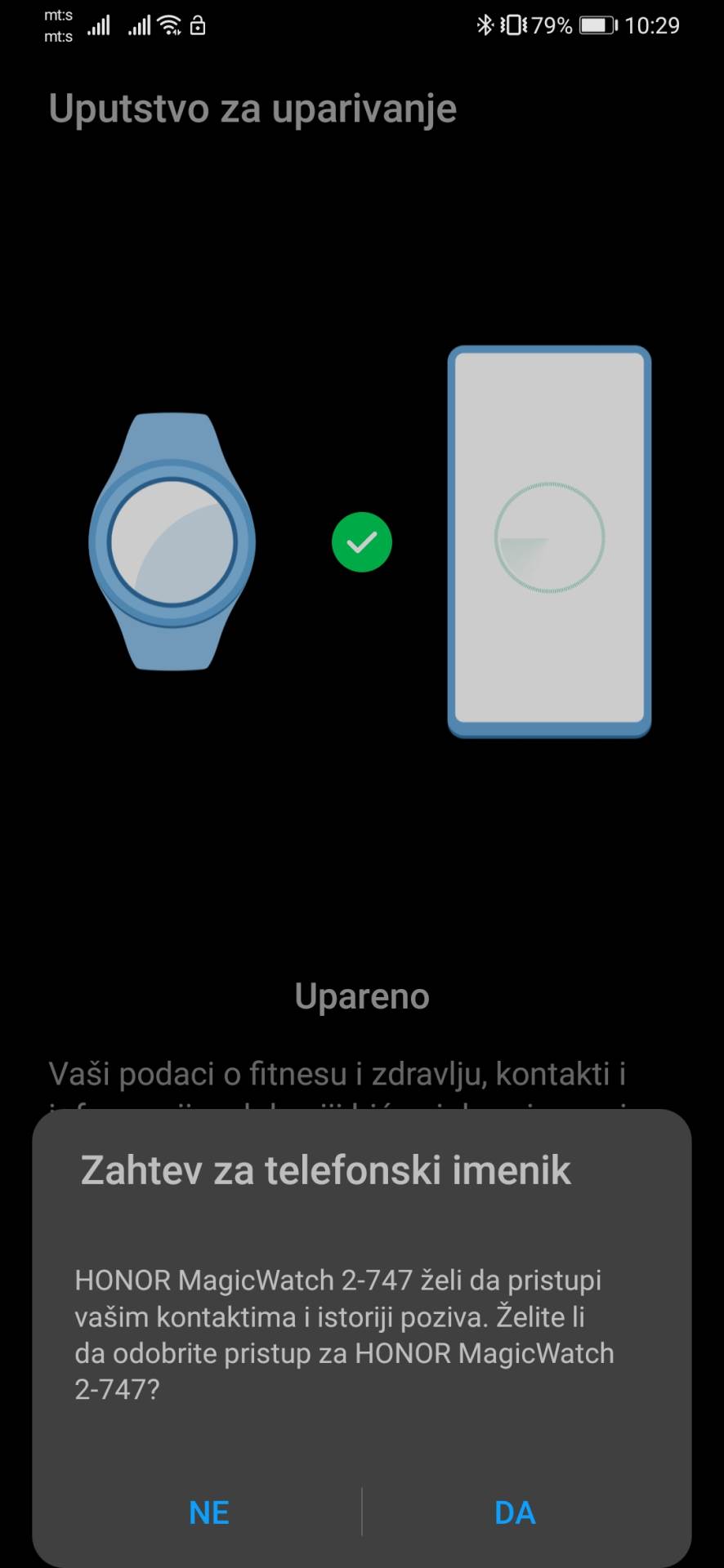Approve phonebook access with DA
Screen dimensions: 724x1568
pos(515,1512)
